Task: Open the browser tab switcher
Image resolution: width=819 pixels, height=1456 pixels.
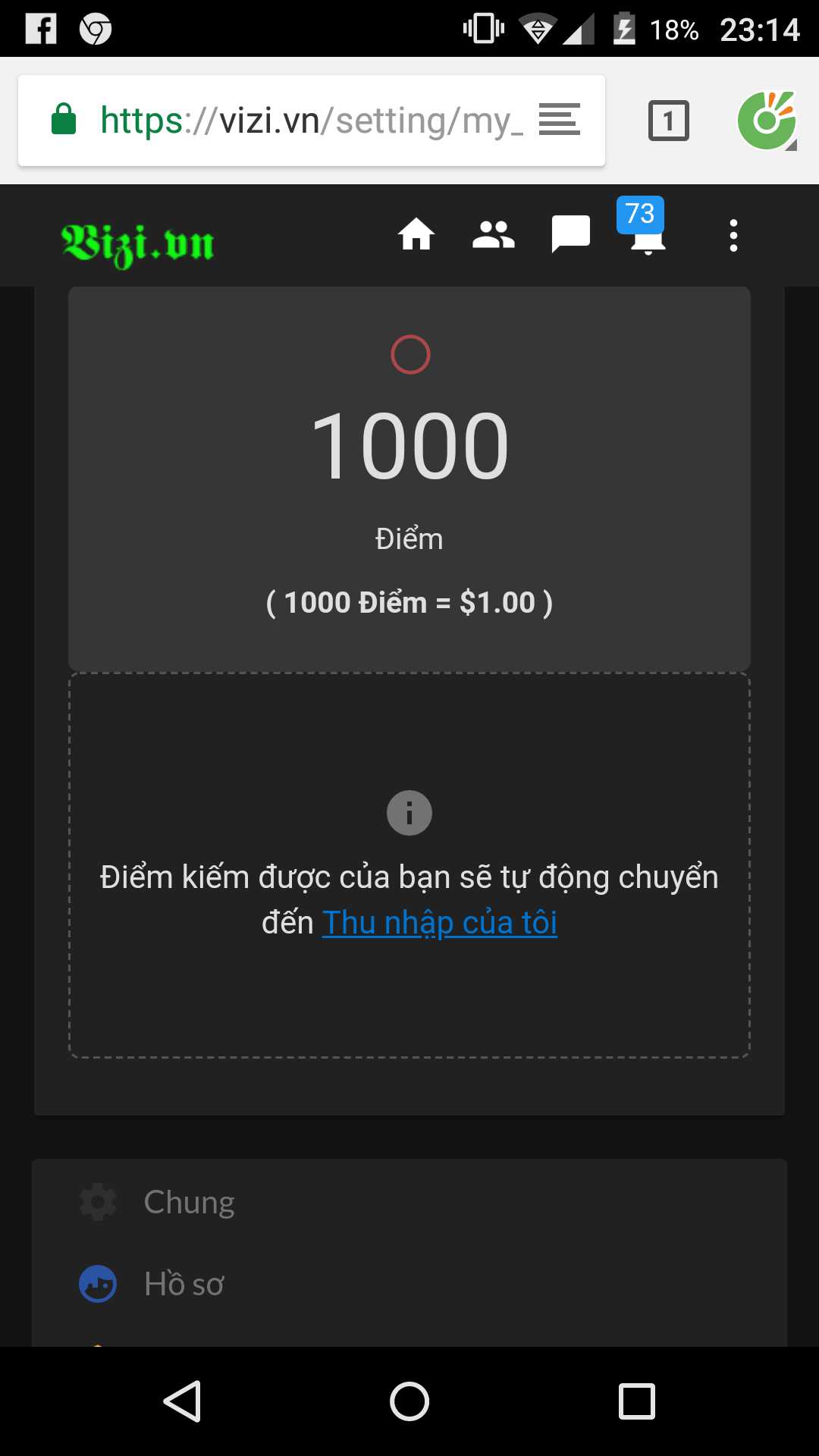Action: 668,121
